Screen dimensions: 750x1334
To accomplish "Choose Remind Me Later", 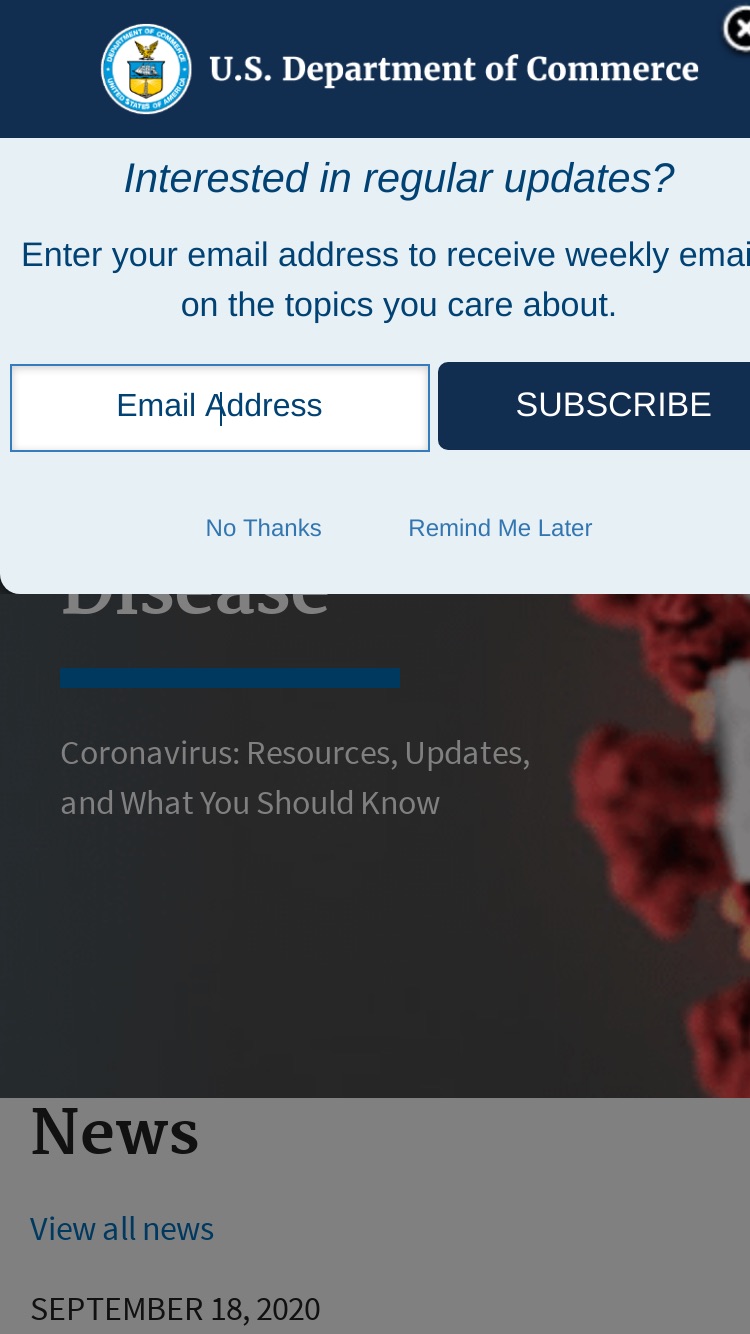I will (500, 528).
